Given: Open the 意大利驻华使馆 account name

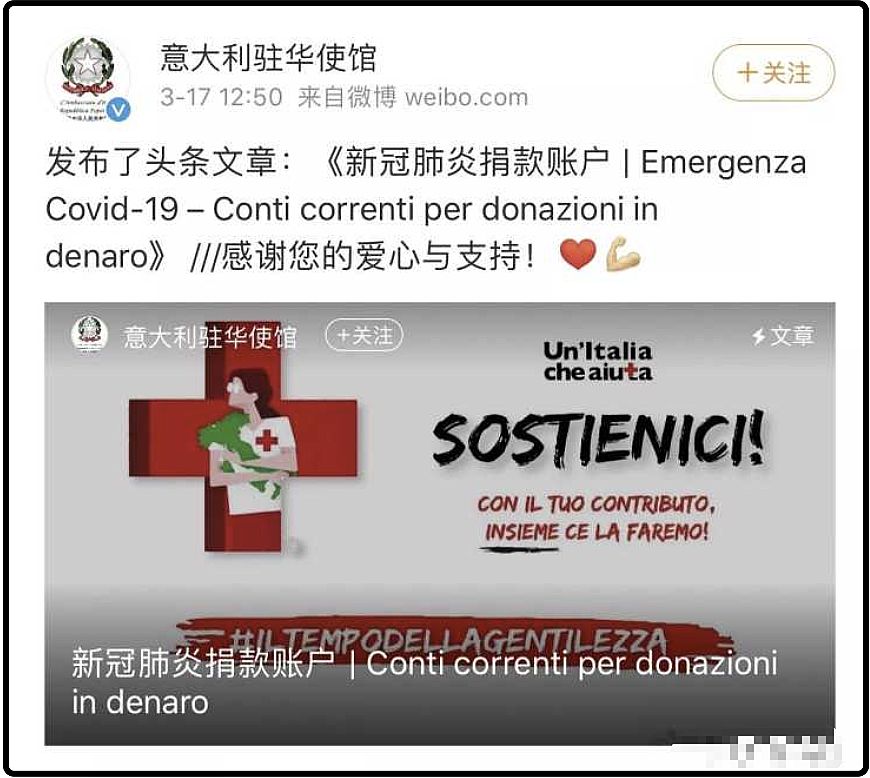Looking at the screenshot, I should [268, 58].
